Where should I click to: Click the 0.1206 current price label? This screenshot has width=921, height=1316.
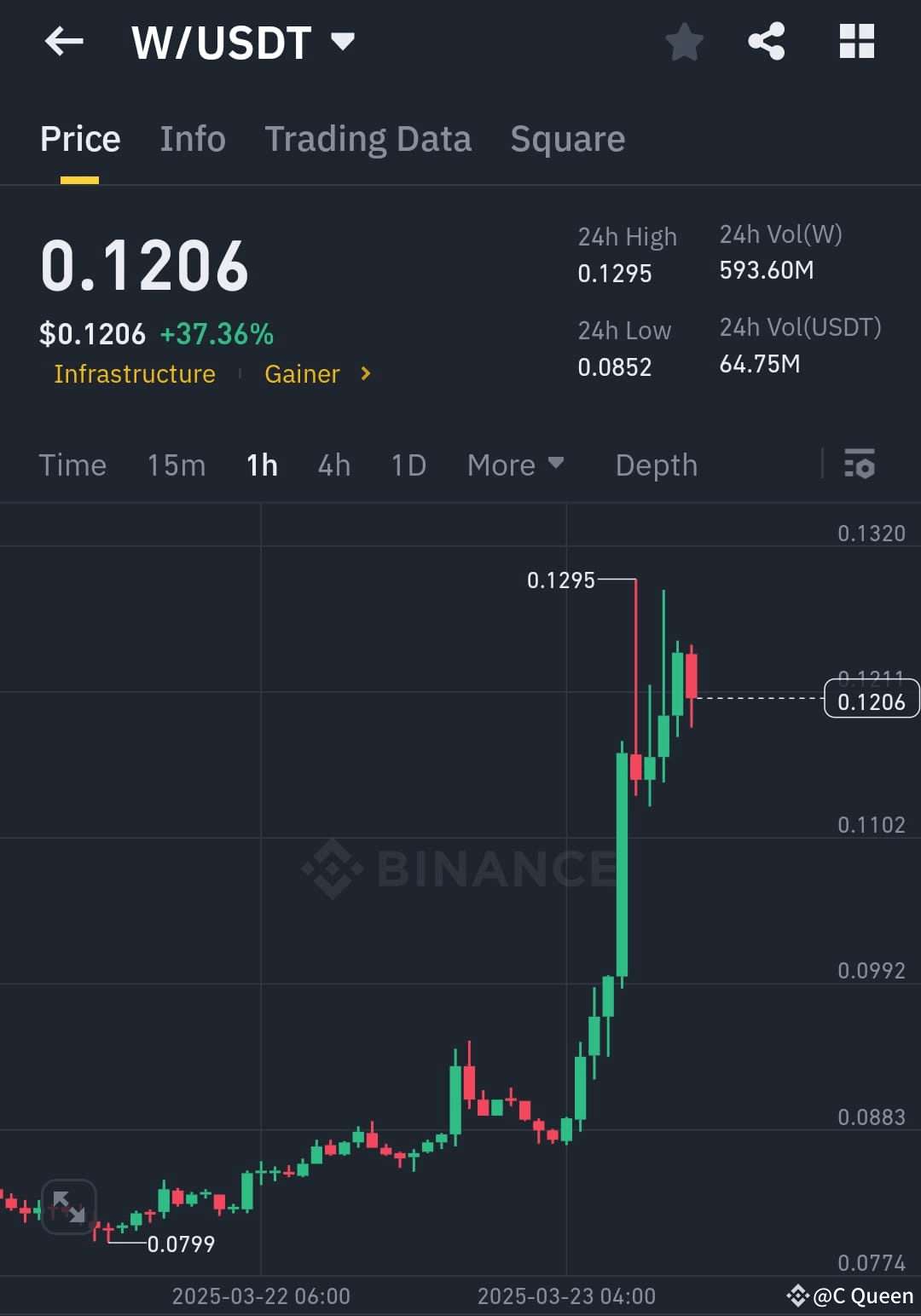pyautogui.click(x=872, y=701)
